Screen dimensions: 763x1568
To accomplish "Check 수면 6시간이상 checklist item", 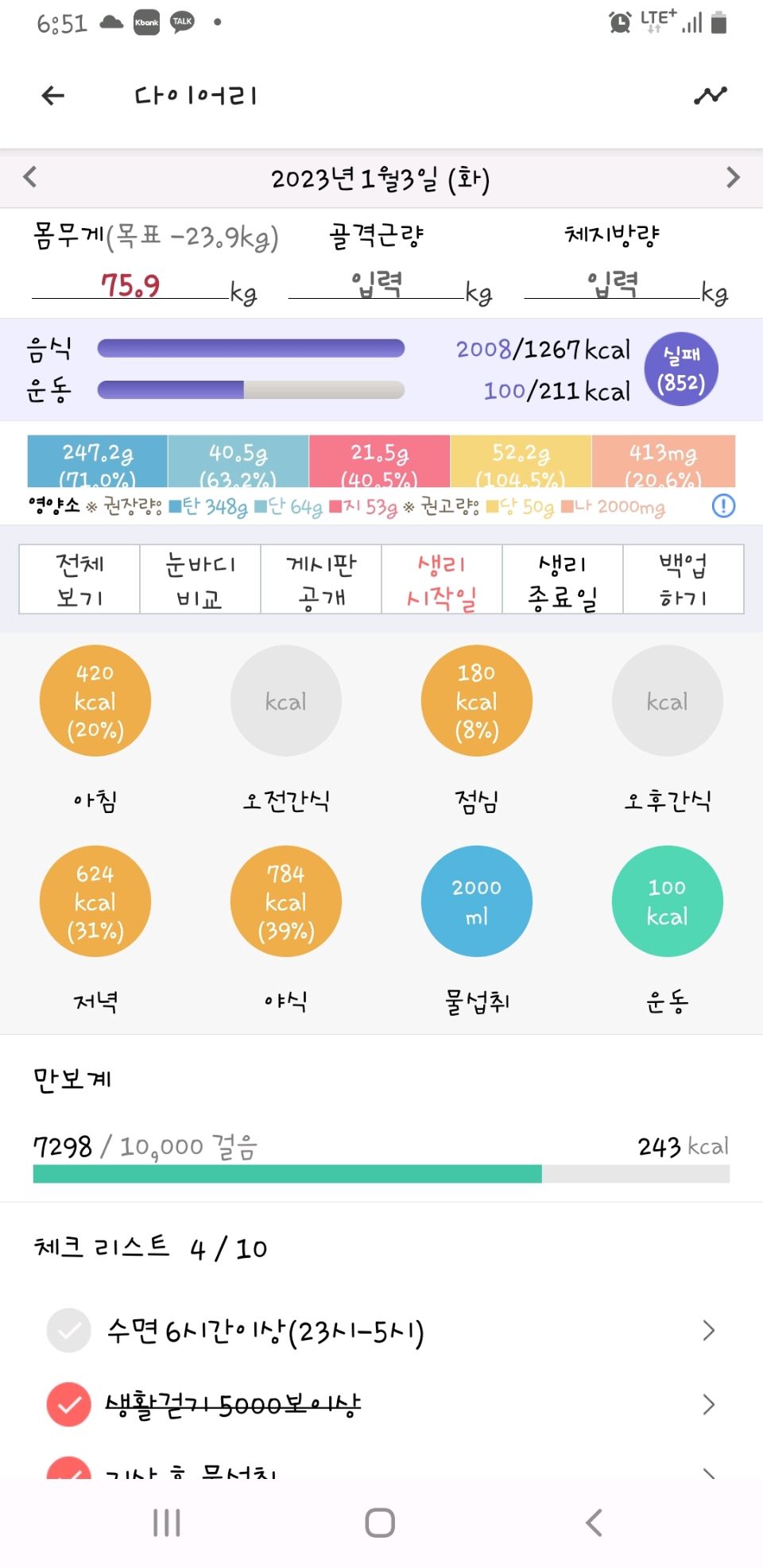I will coord(69,1330).
